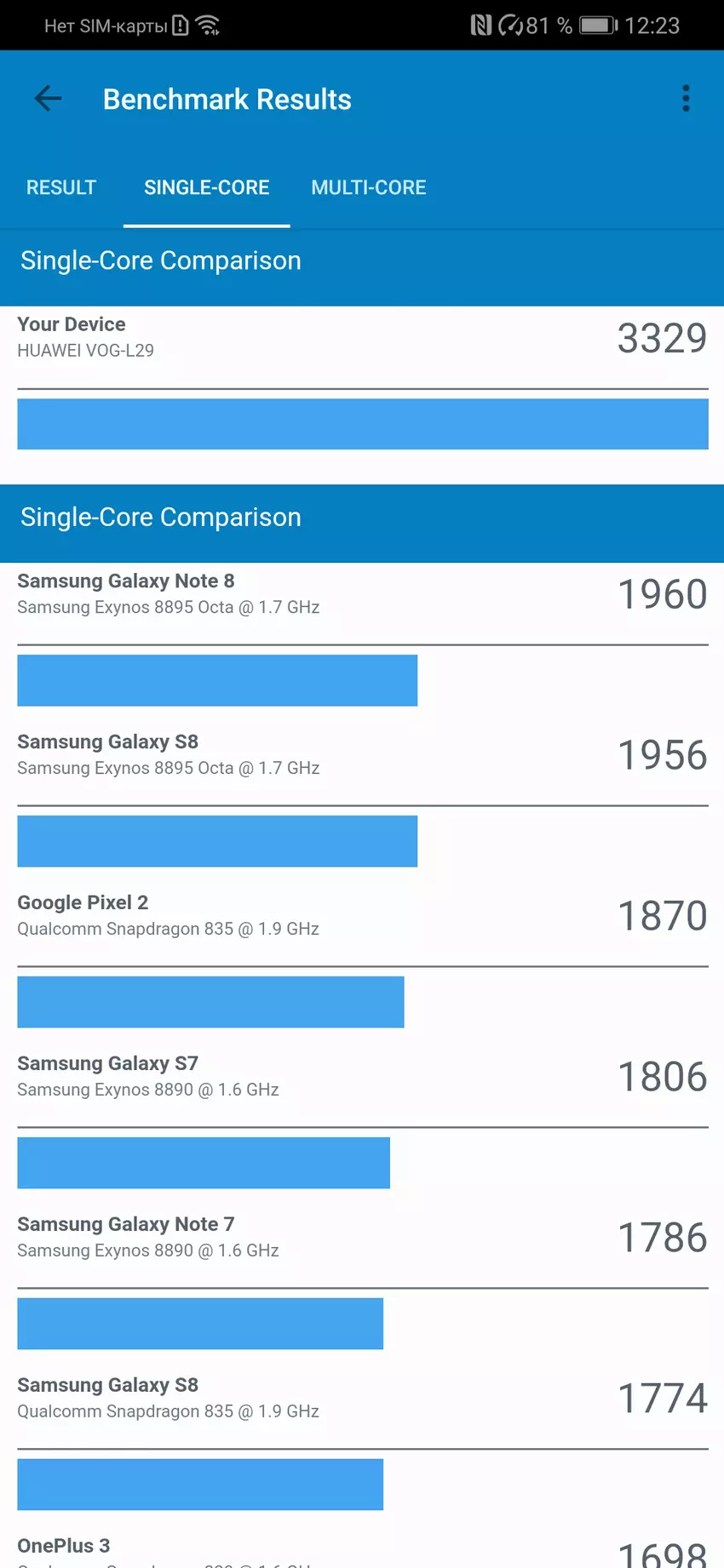The width and height of the screenshot is (724, 1568).
Task: Go back using the arrow icon
Action: (48, 99)
